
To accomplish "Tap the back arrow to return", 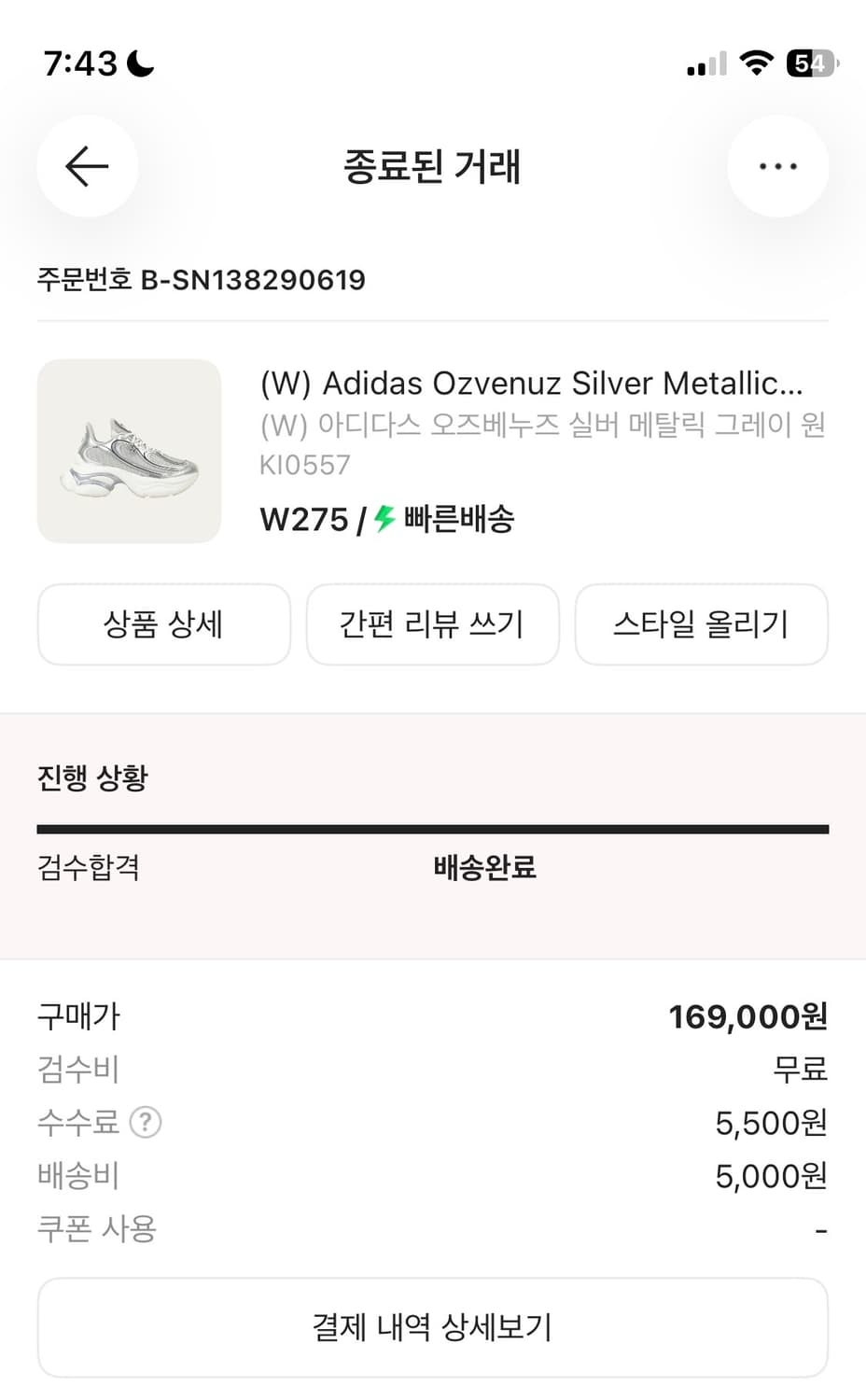I will click(x=87, y=166).
